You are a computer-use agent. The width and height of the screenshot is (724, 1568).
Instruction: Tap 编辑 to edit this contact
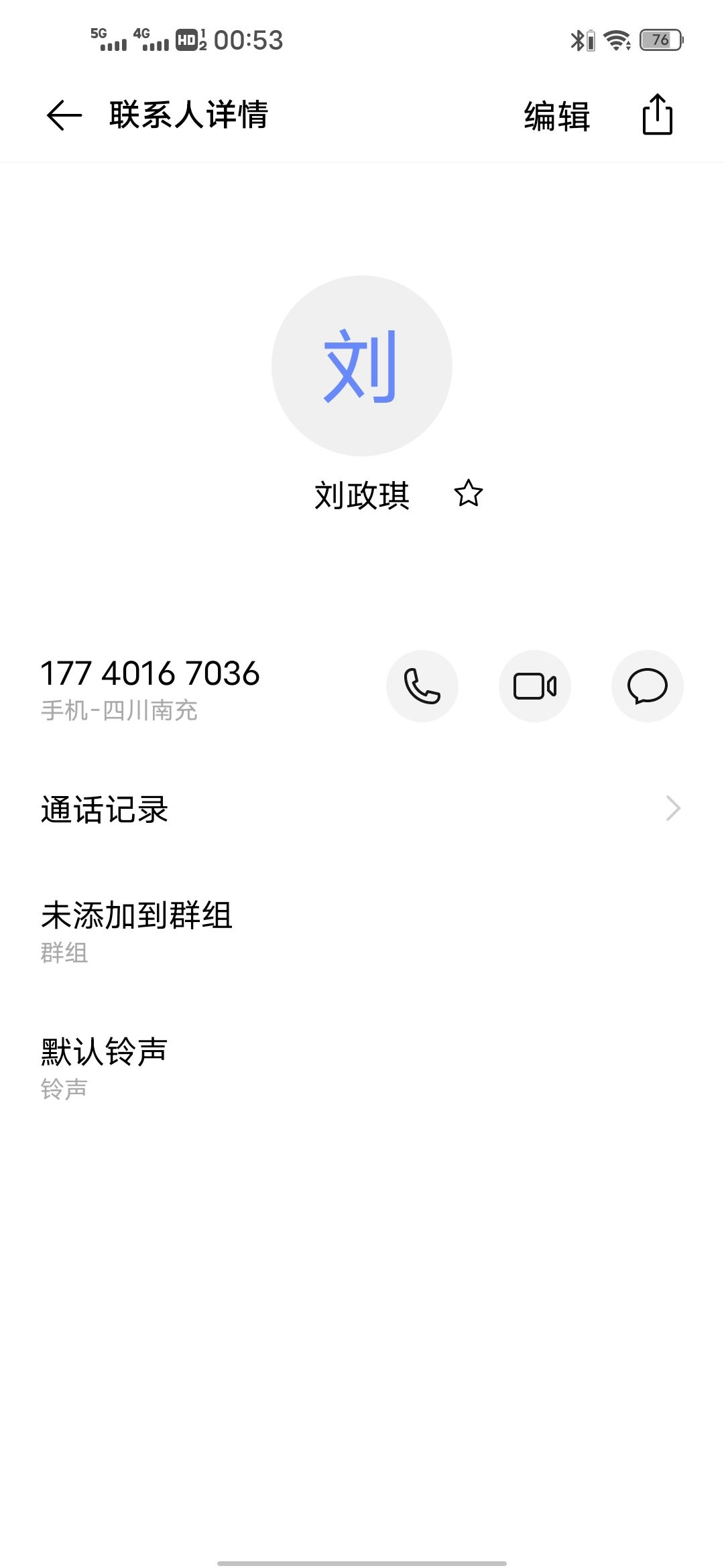point(556,116)
